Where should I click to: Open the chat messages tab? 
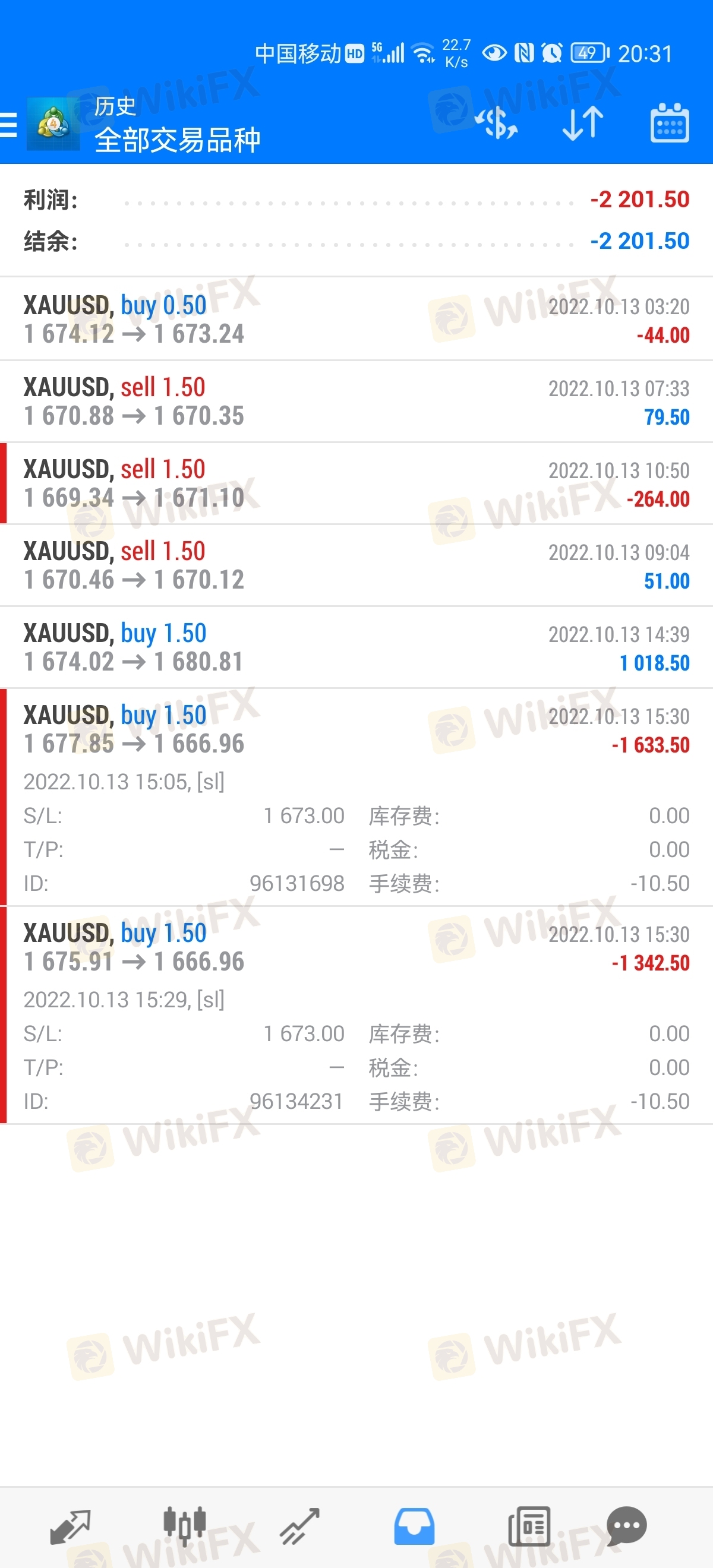(626, 1526)
